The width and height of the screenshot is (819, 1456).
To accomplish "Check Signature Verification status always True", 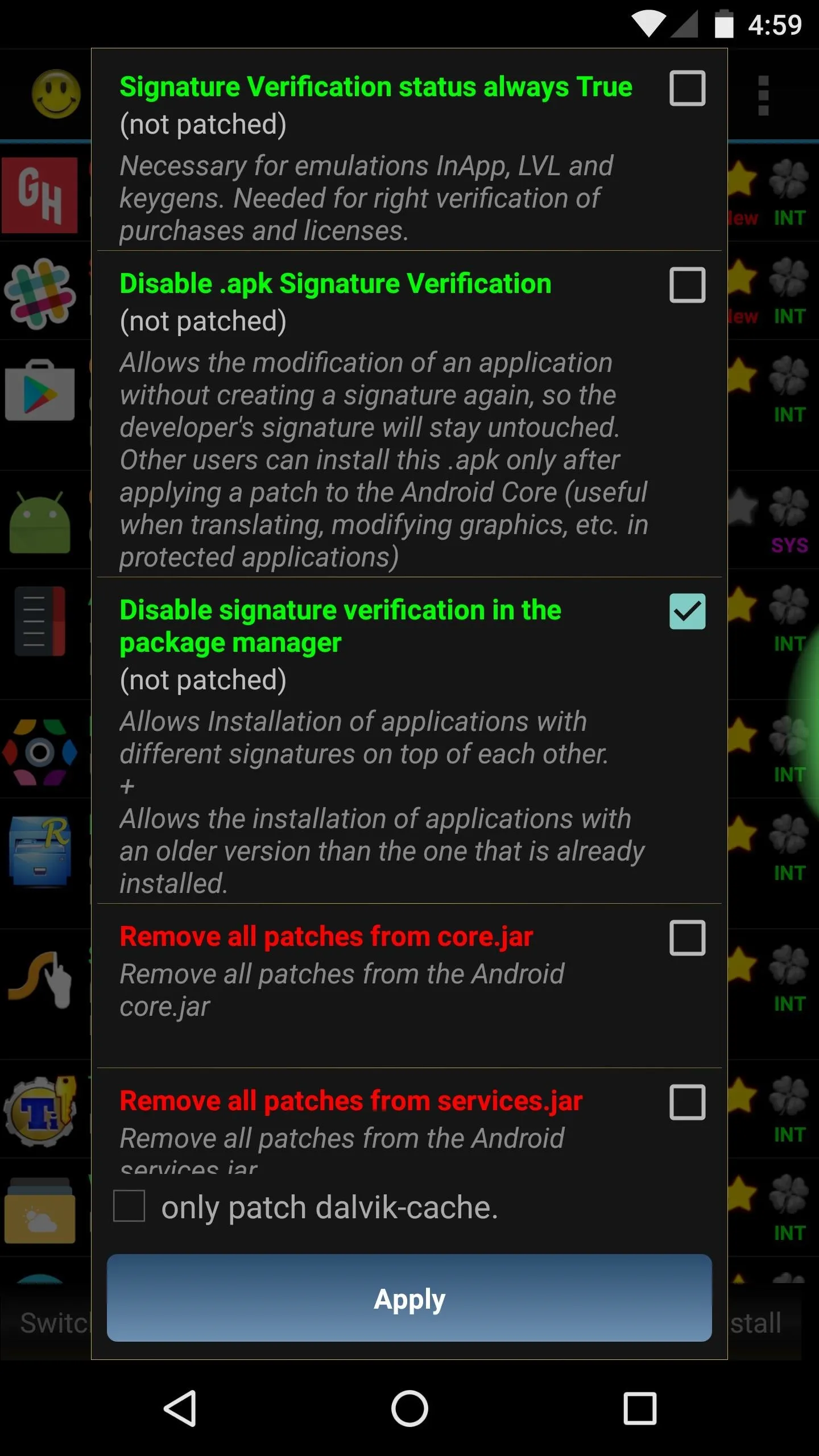I will [x=687, y=88].
